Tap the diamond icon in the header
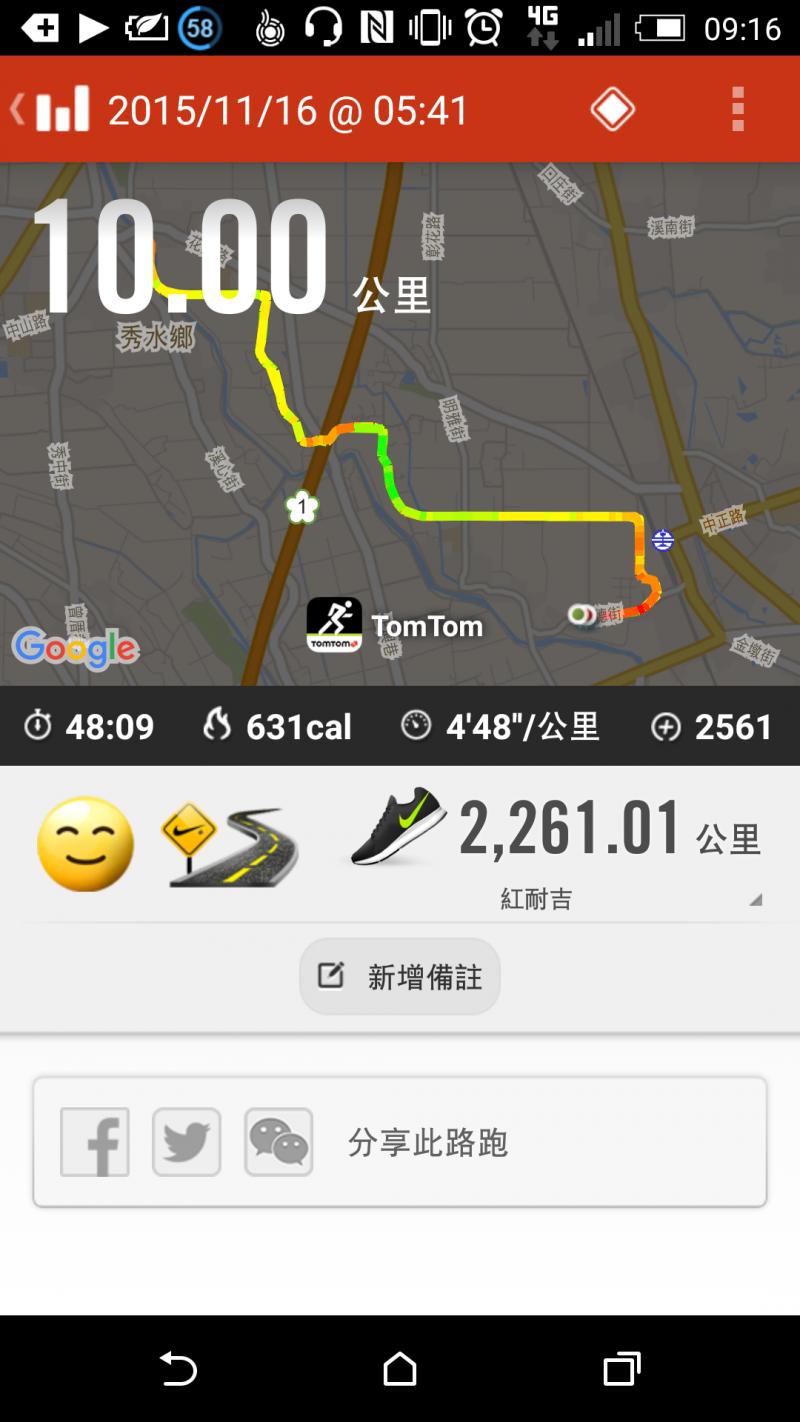This screenshot has width=800, height=1422. [612, 109]
